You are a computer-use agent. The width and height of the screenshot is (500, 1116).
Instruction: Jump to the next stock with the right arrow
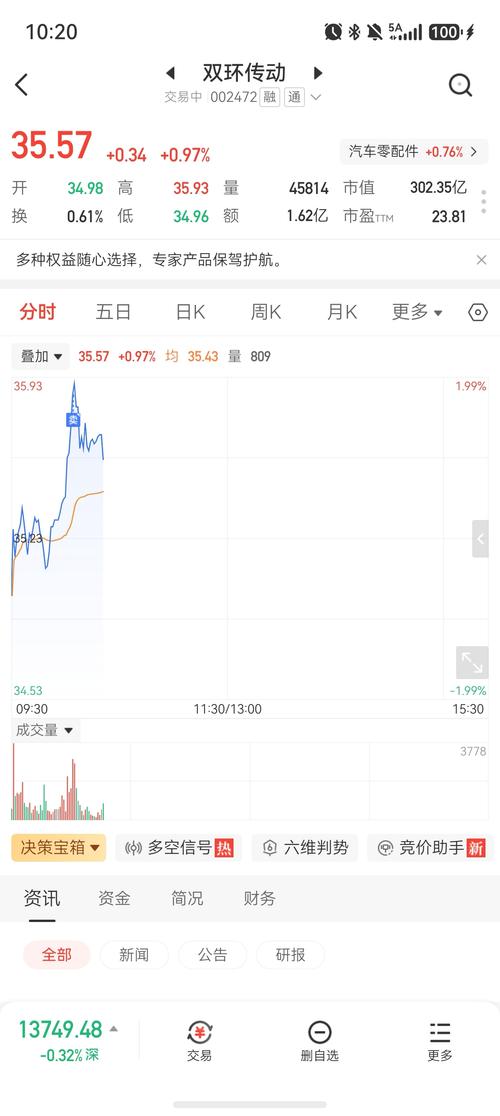[x=318, y=73]
